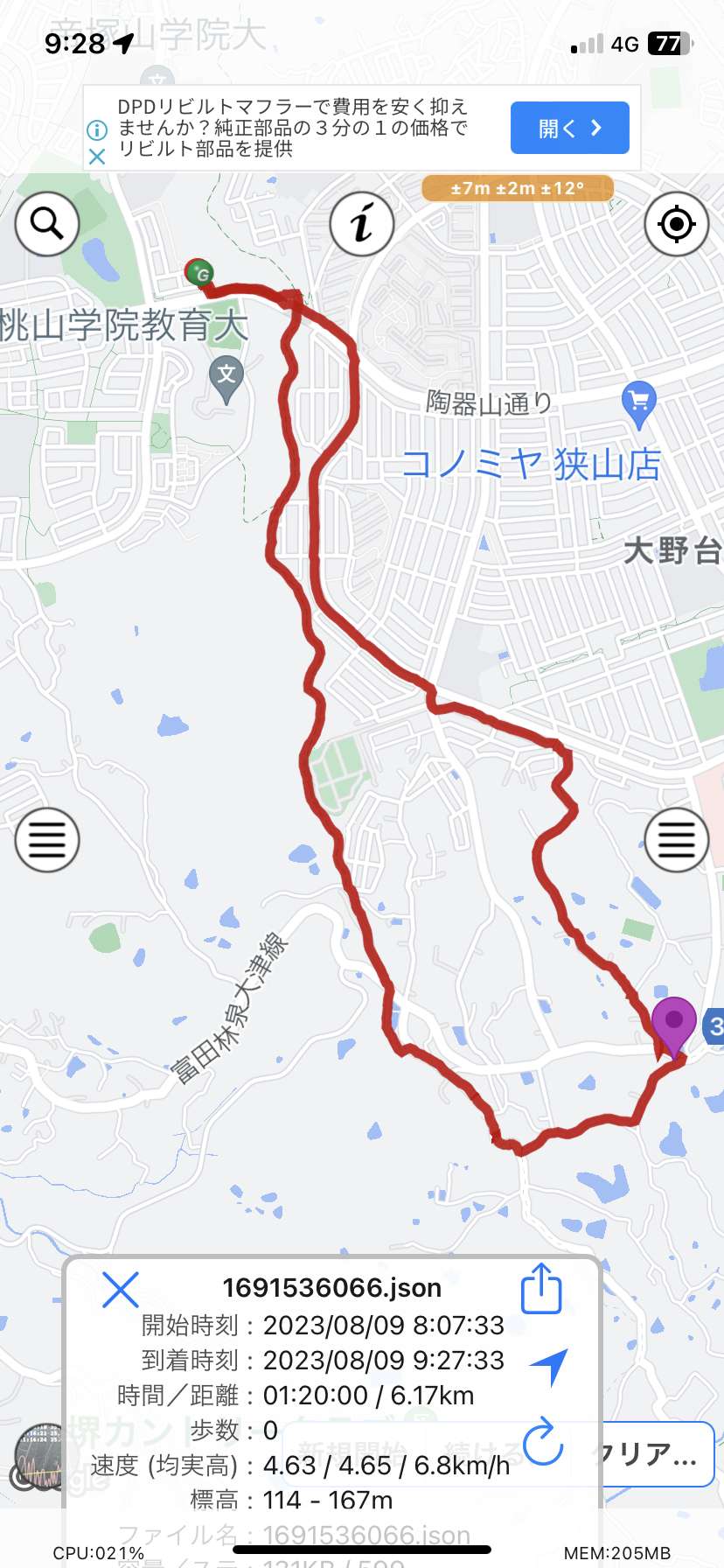Tap the blue navigation arrow icon
The image size is (724, 1568).
[x=549, y=1366]
